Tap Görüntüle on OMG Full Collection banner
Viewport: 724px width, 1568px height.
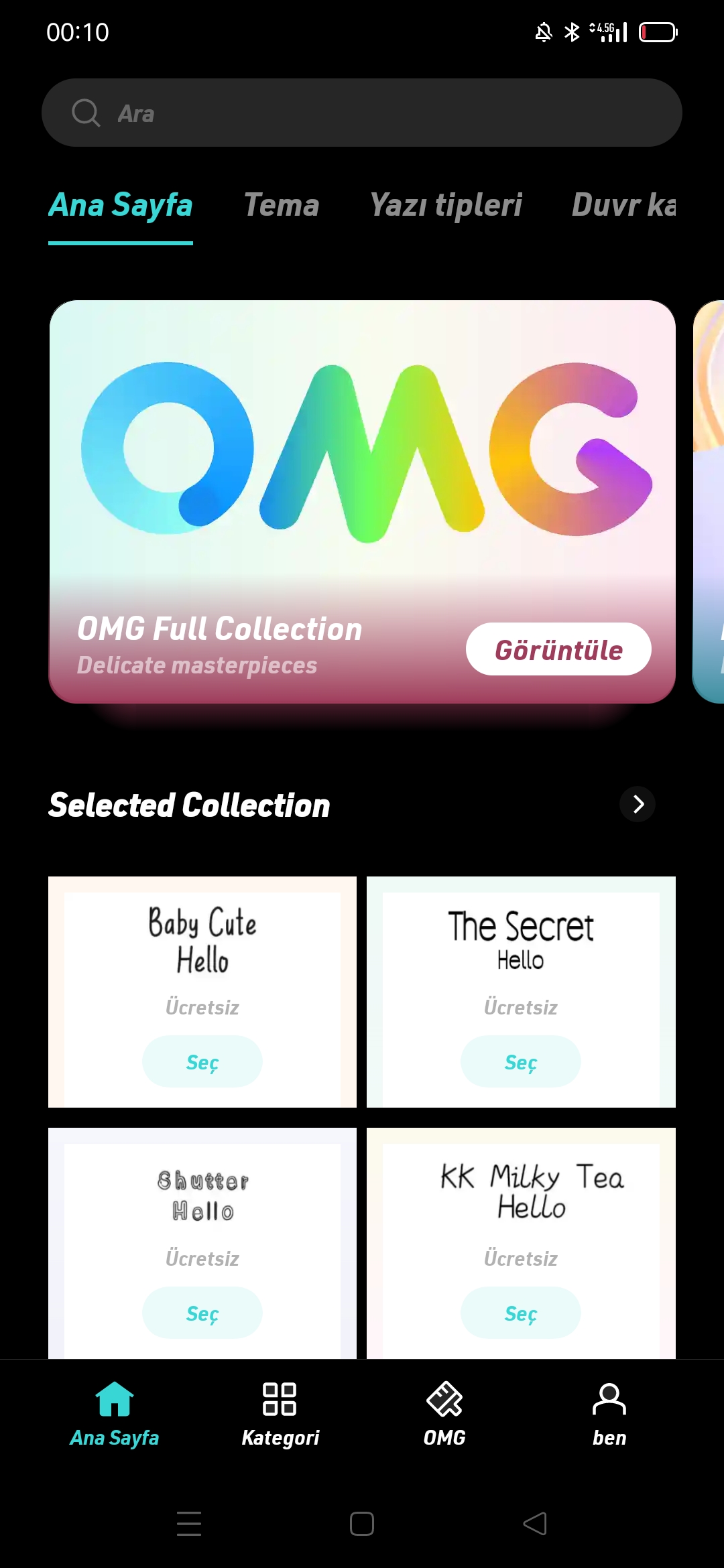pyautogui.click(x=558, y=649)
